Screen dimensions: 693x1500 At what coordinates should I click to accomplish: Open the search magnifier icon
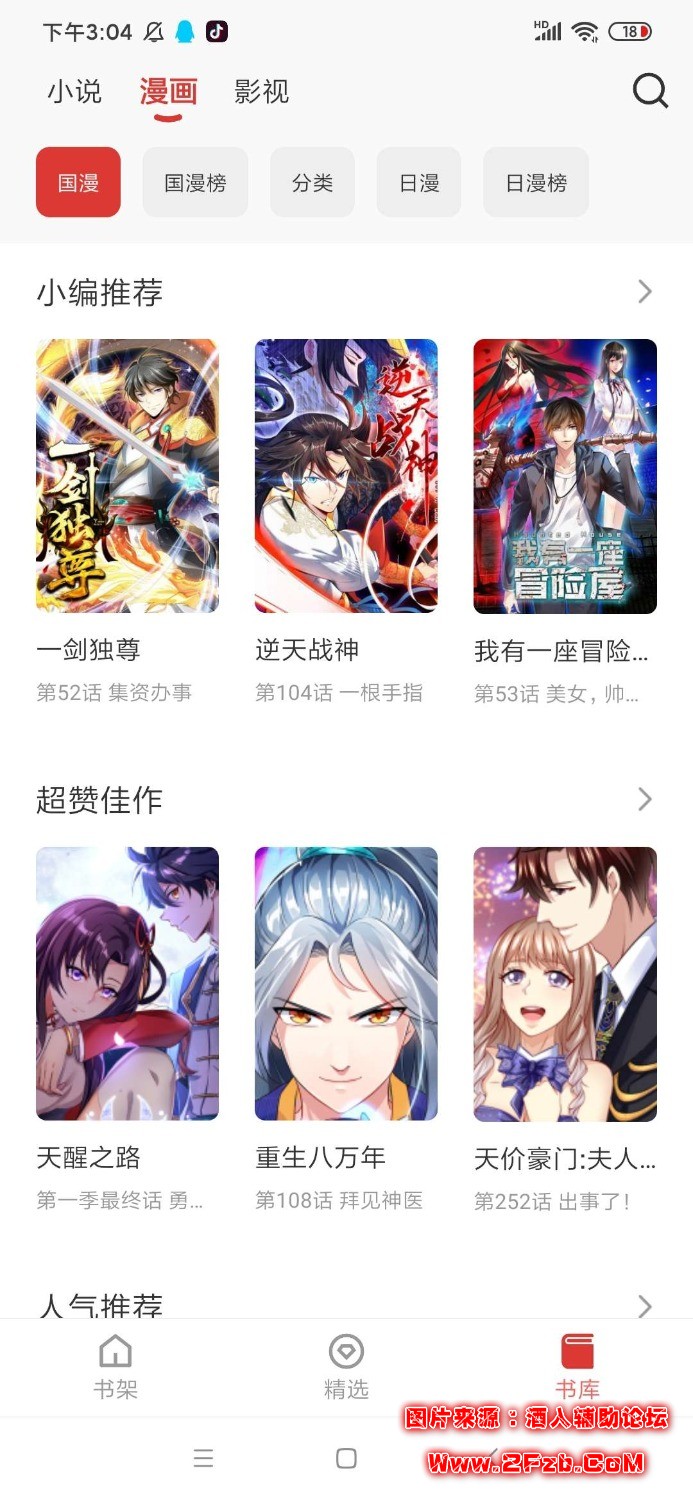[x=650, y=92]
